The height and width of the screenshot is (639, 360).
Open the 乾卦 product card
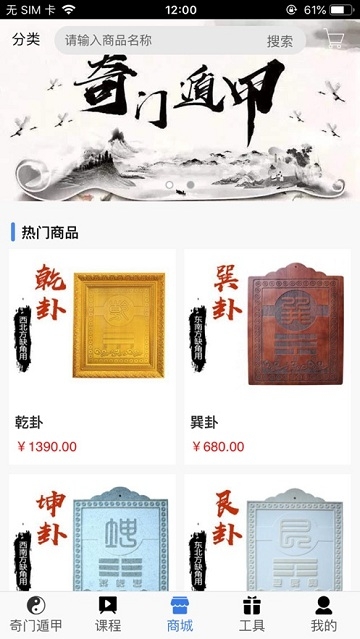coord(93,357)
